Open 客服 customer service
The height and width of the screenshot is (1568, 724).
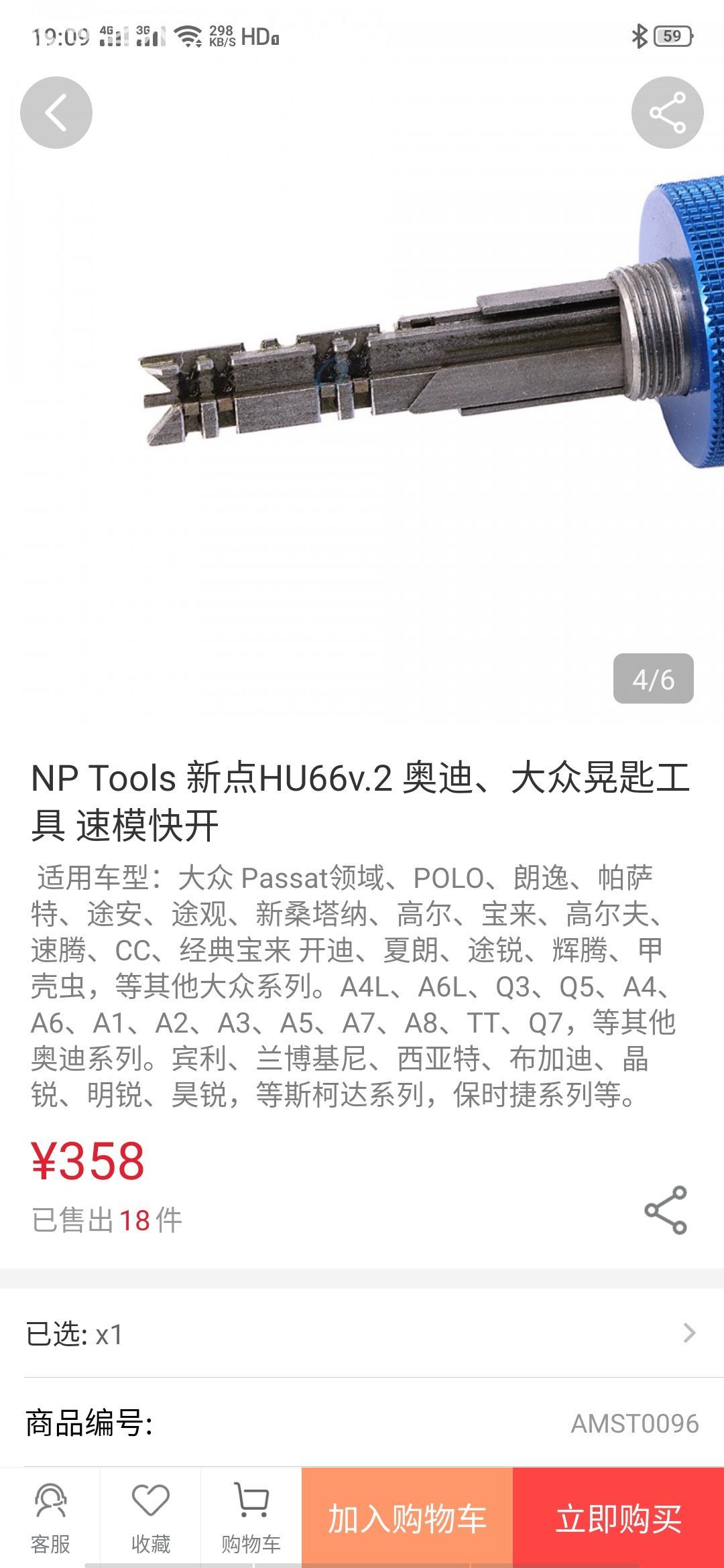coord(50,1518)
